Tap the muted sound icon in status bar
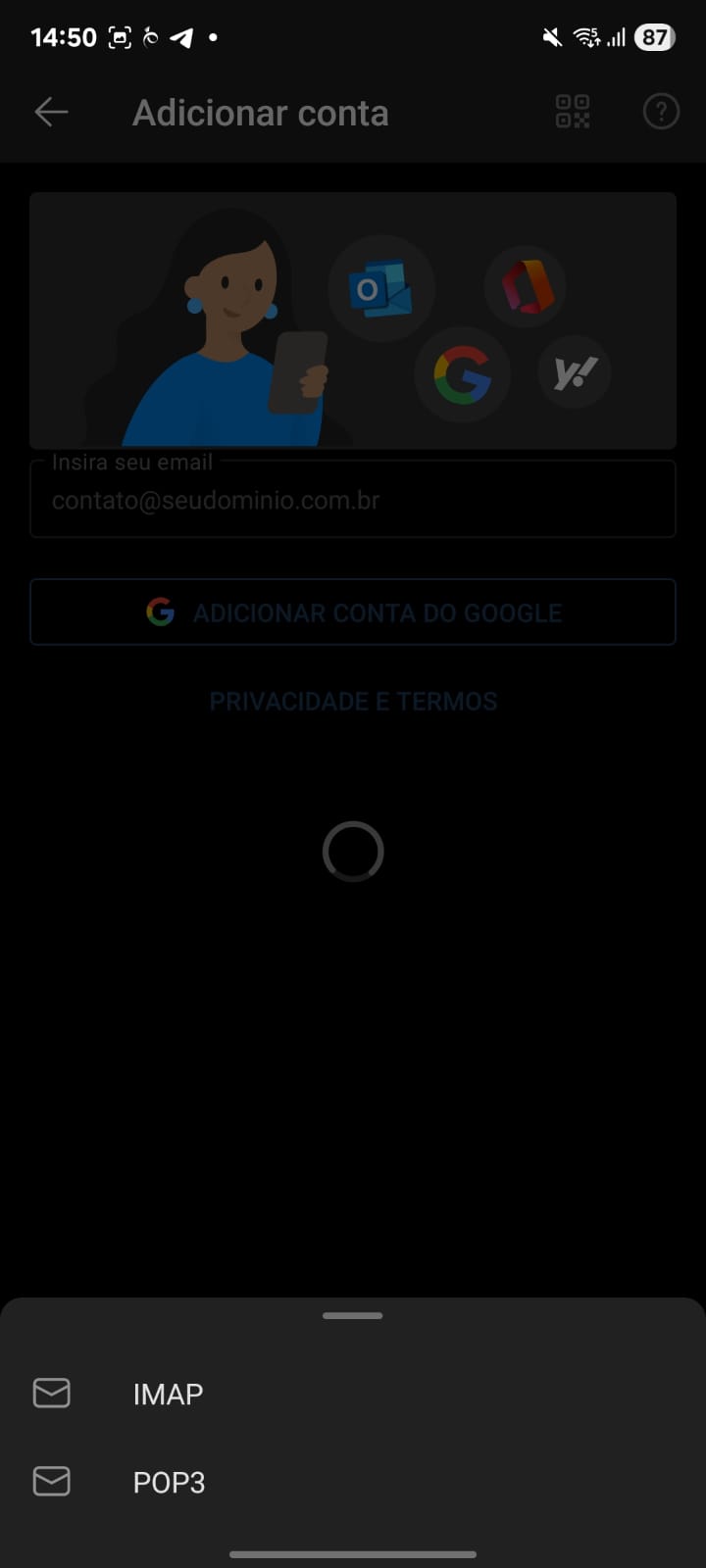This screenshot has height=1568, width=706. tap(549, 37)
